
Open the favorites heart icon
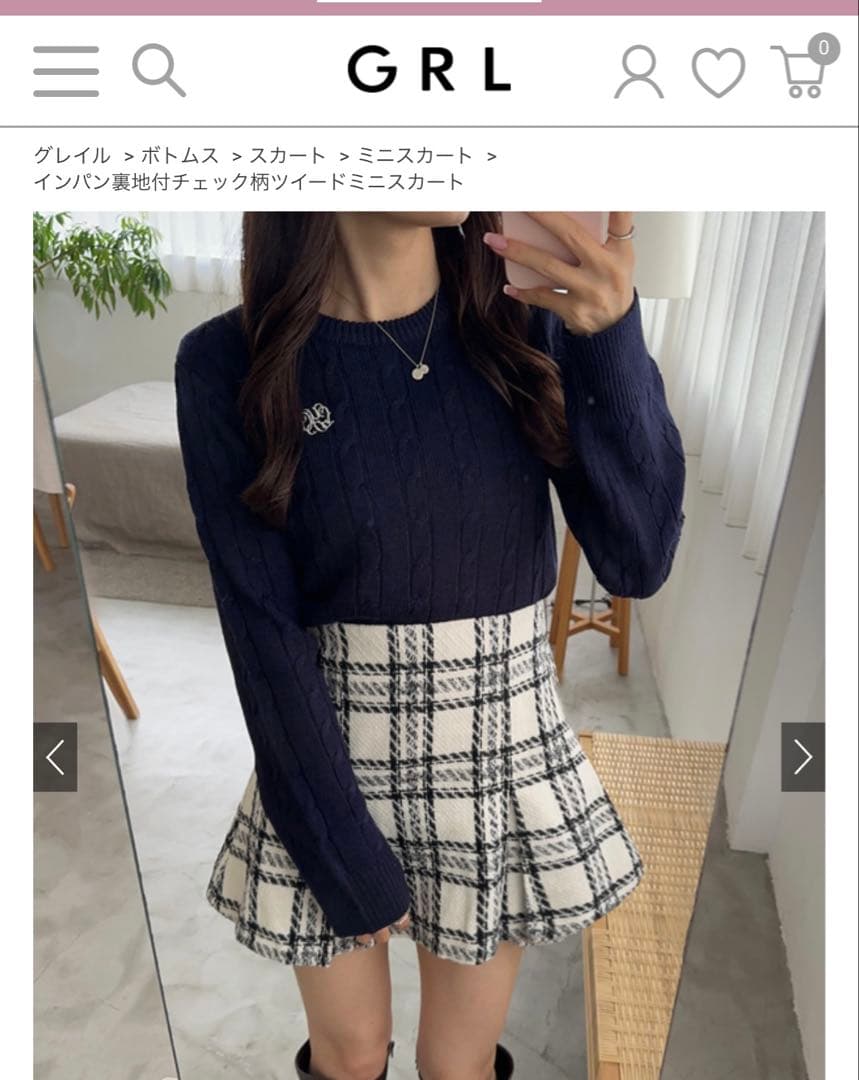pos(718,72)
